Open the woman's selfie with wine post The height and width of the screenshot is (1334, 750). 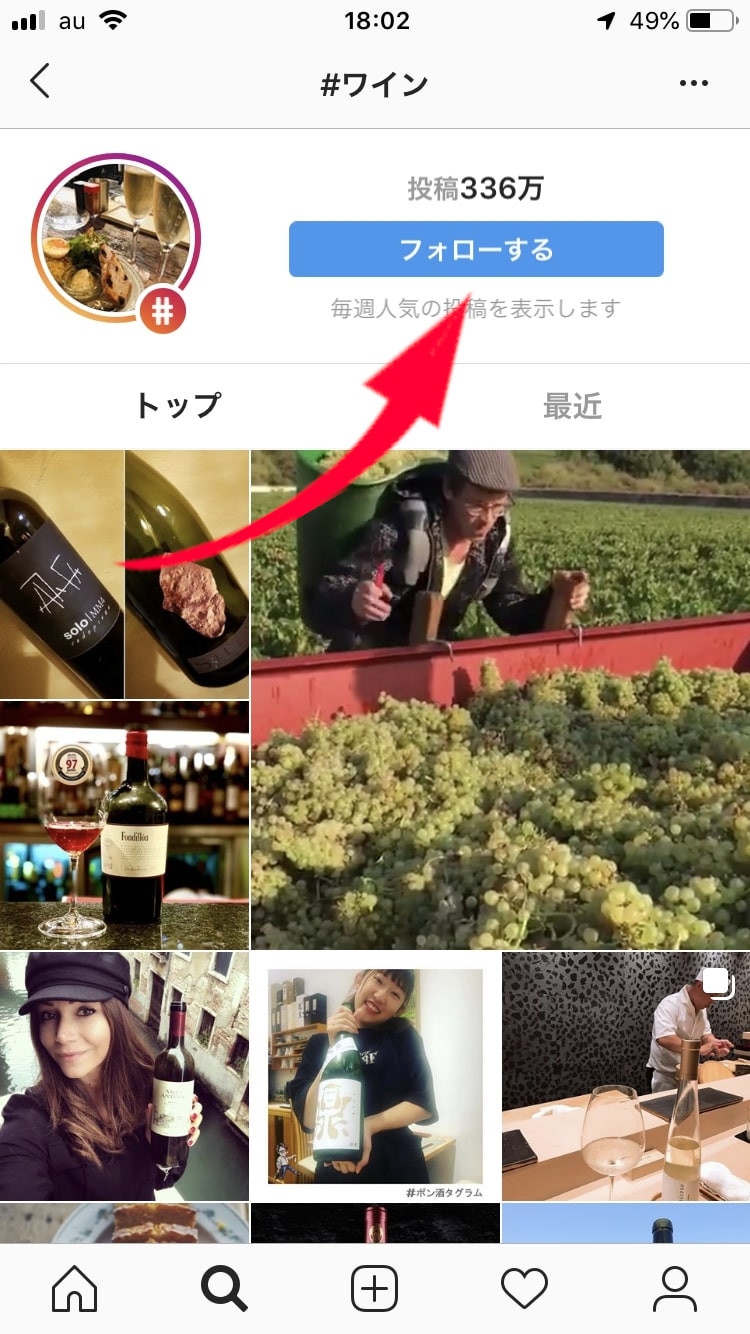(x=124, y=1076)
